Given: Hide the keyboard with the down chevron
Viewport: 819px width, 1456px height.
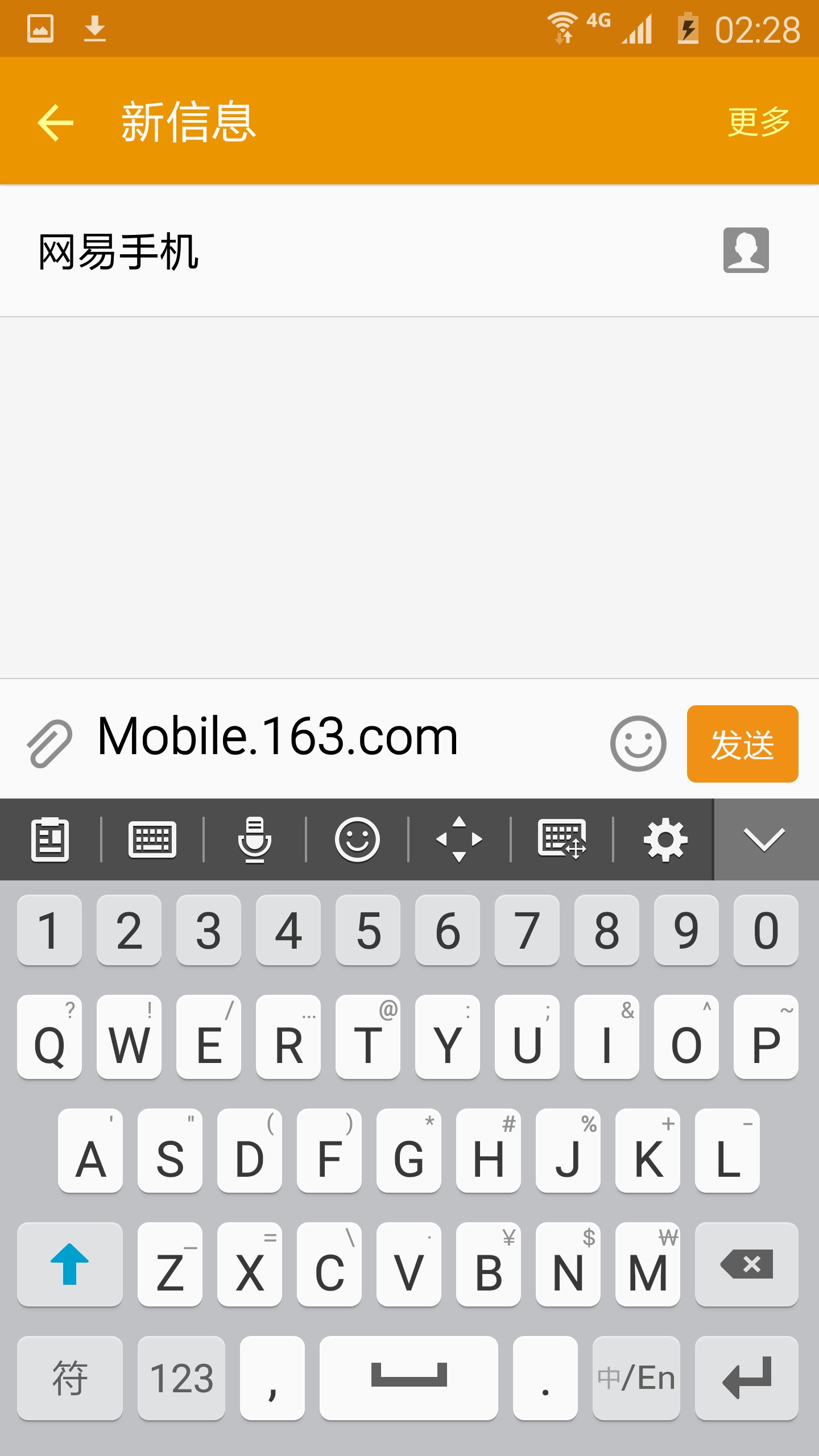Looking at the screenshot, I should click(x=765, y=839).
